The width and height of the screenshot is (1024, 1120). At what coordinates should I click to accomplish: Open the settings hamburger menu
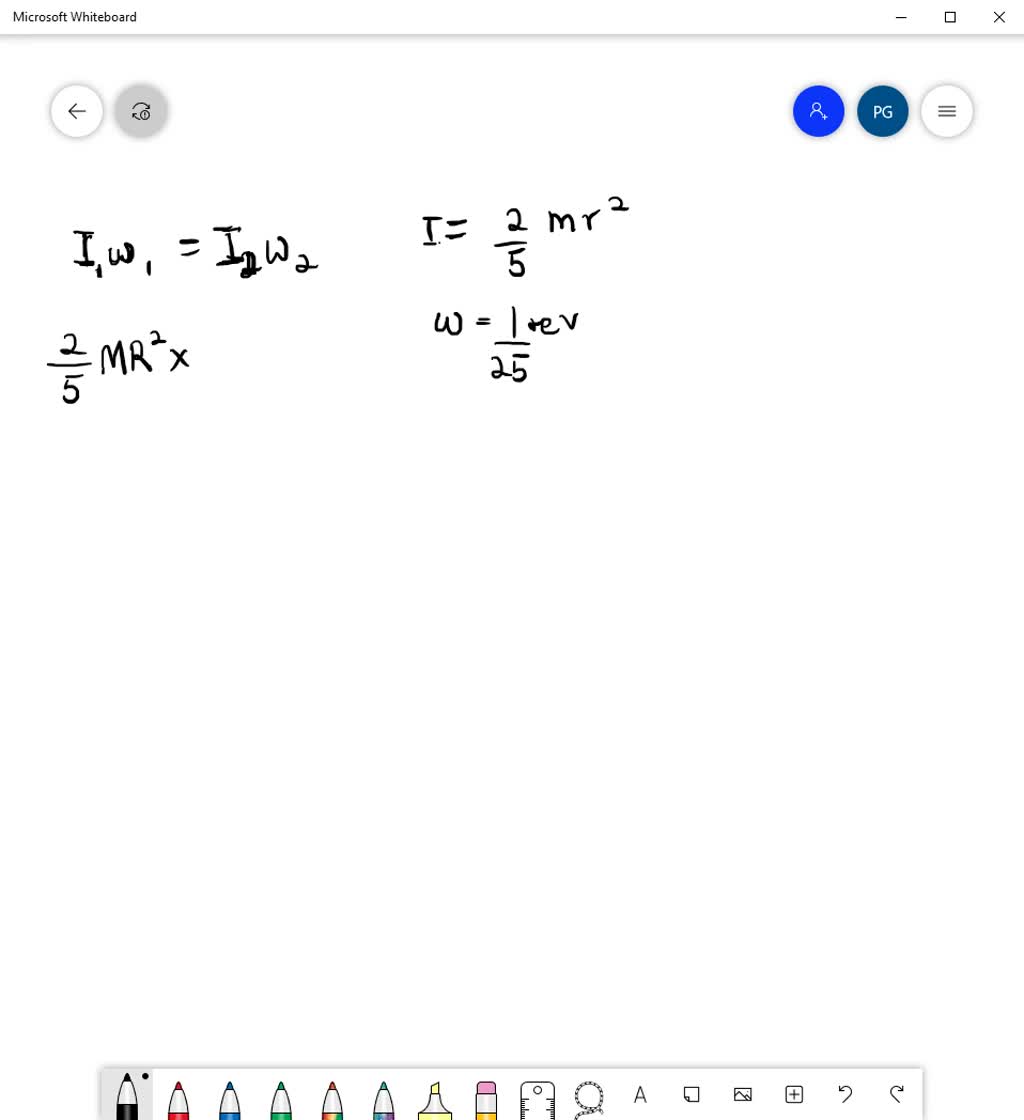pyautogui.click(x=947, y=111)
